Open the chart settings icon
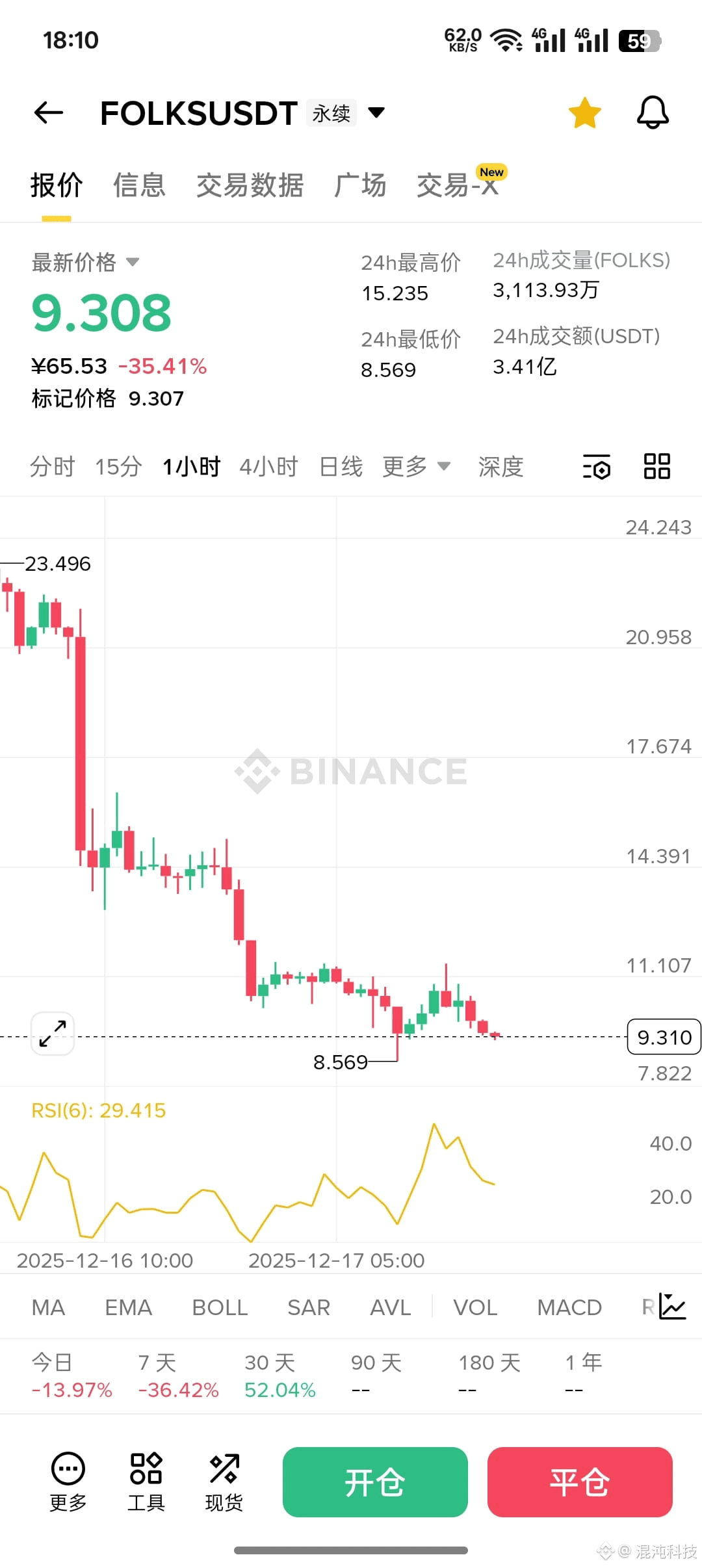This screenshot has height=1568, width=702. [x=597, y=467]
